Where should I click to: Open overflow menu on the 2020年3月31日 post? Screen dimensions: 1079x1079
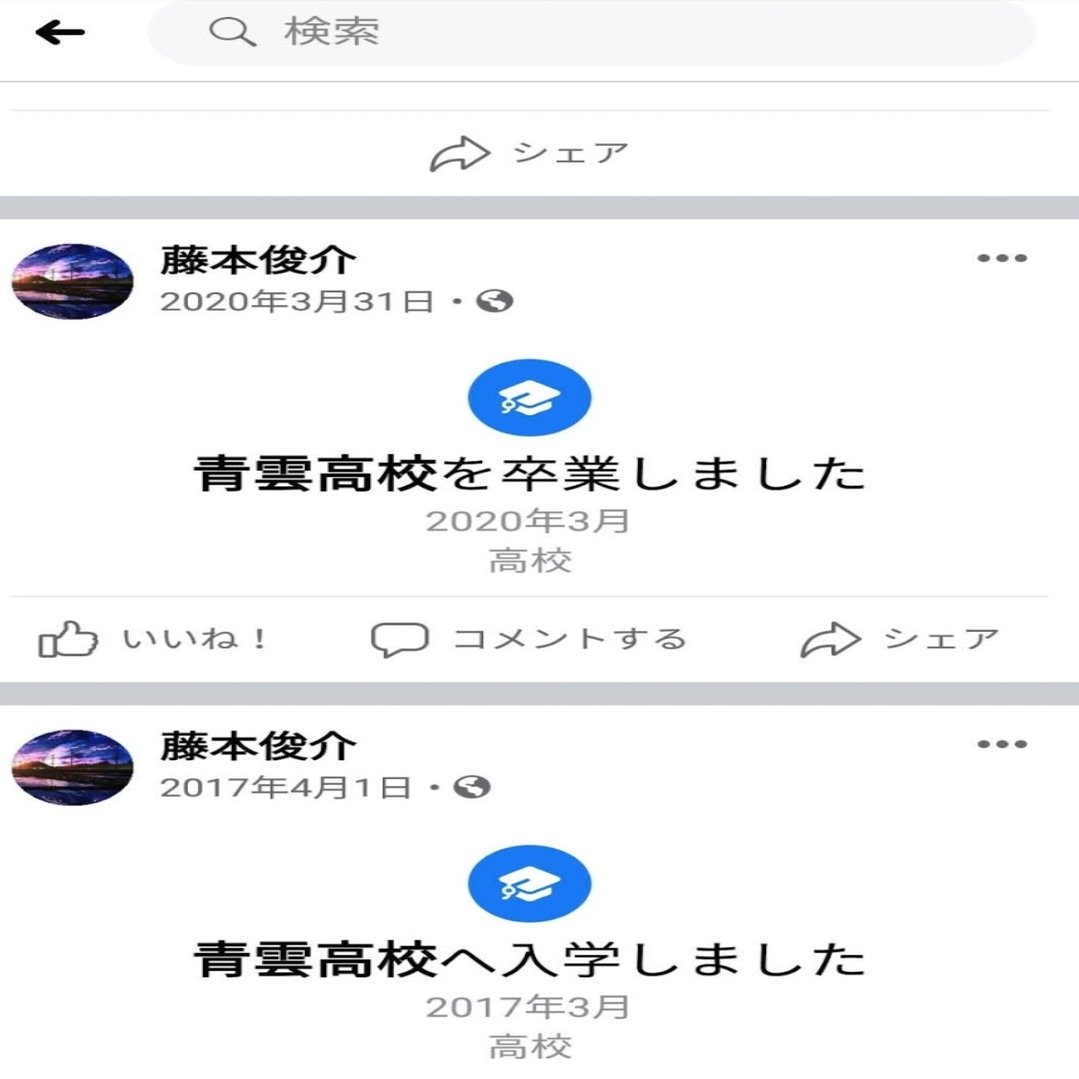(x=1002, y=259)
